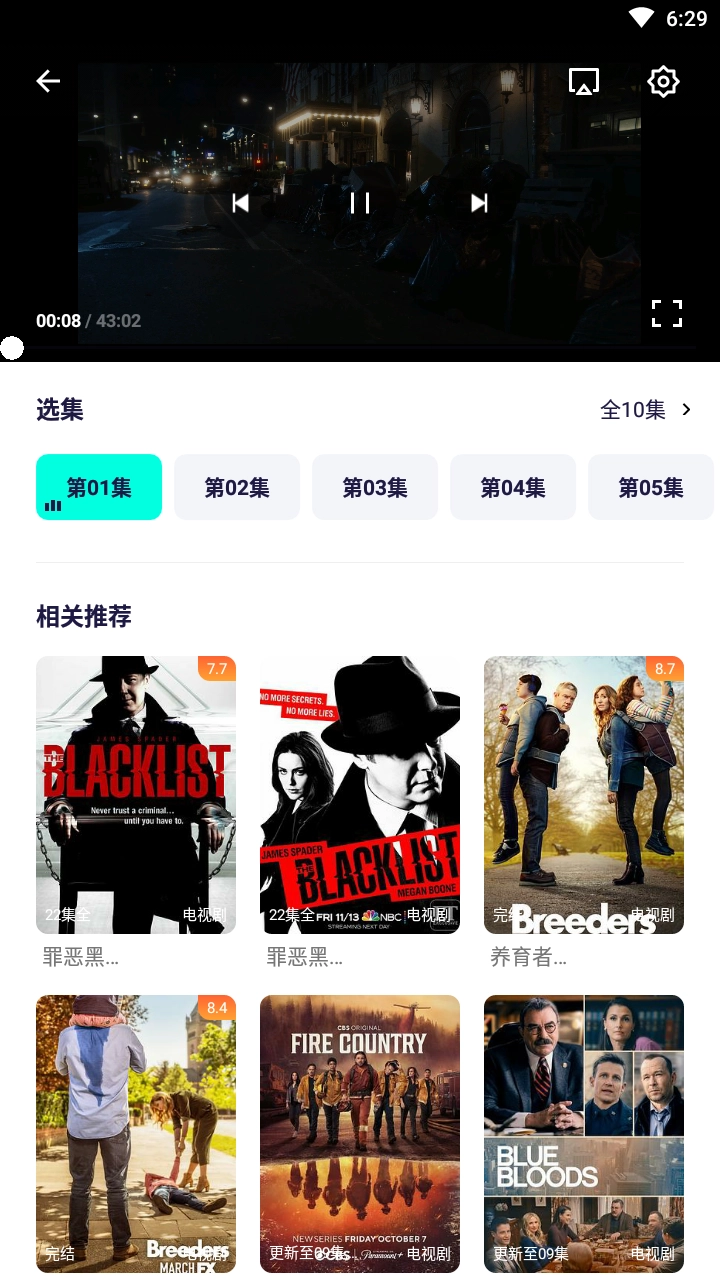Image resolution: width=720 pixels, height=1280 pixels.
Task: Pause the video using the pause icon
Action: [x=359, y=203]
